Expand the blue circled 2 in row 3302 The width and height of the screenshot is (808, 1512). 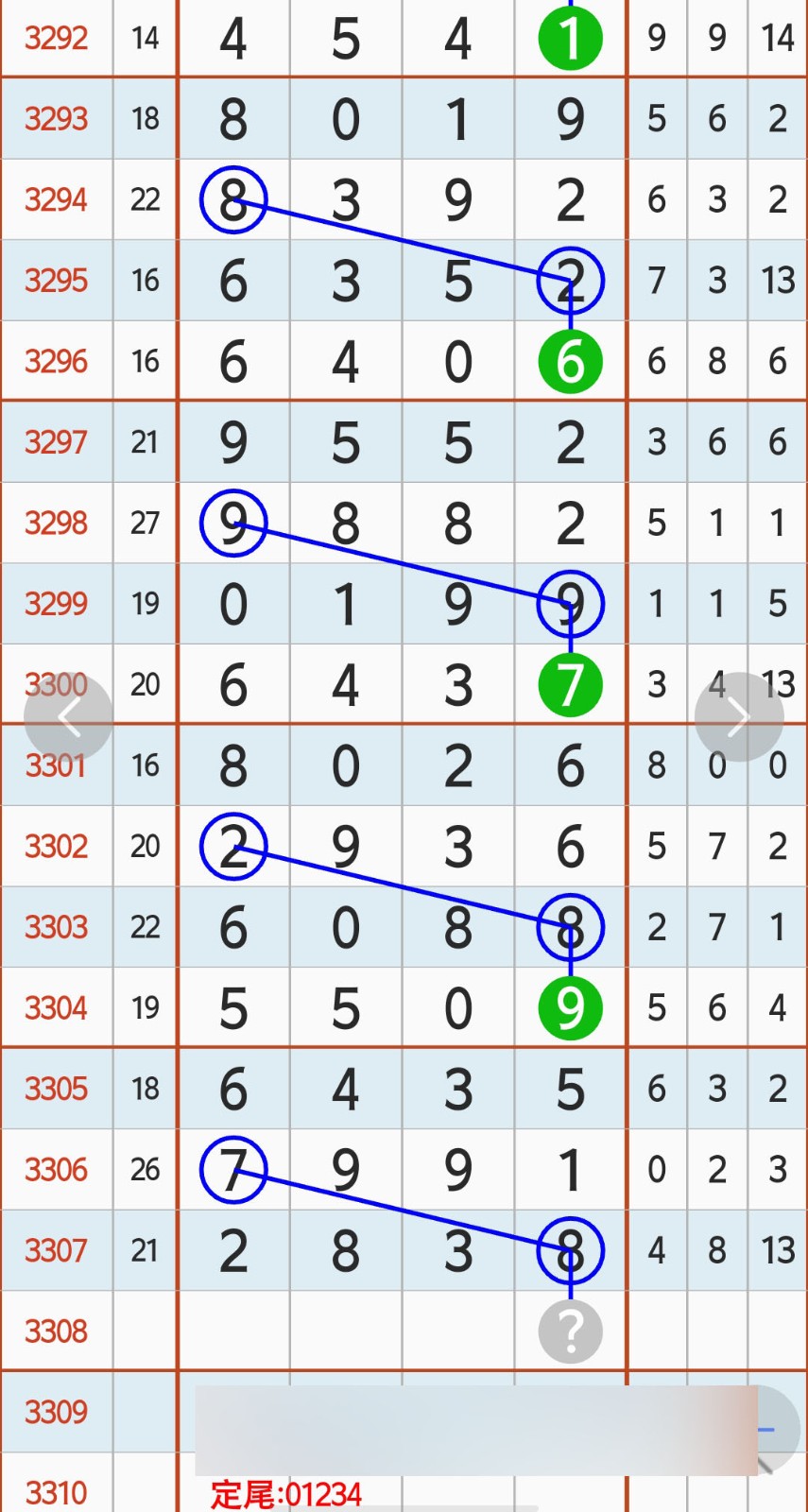pyautogui.click(x=233, y=846)
